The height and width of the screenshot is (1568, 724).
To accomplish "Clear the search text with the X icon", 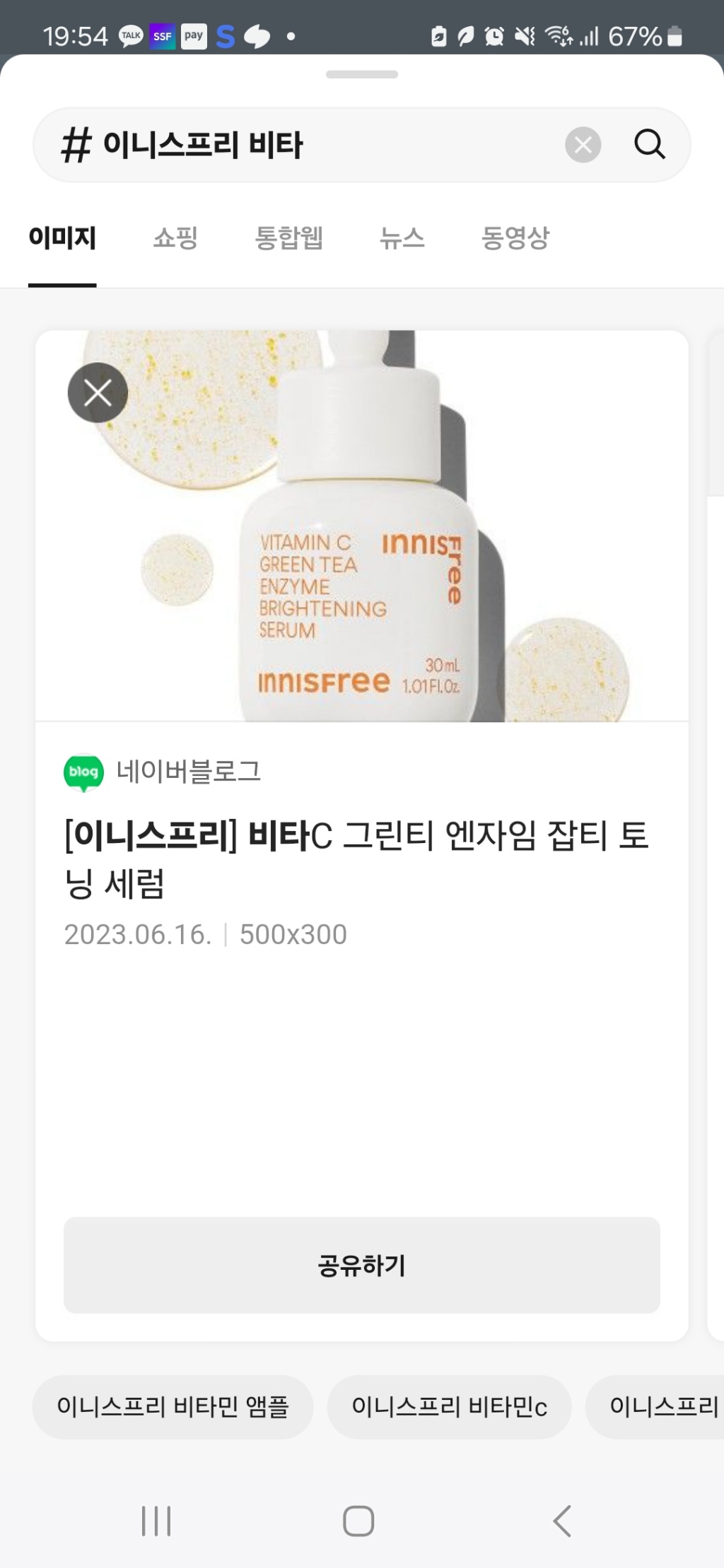I will pos(583,145).
